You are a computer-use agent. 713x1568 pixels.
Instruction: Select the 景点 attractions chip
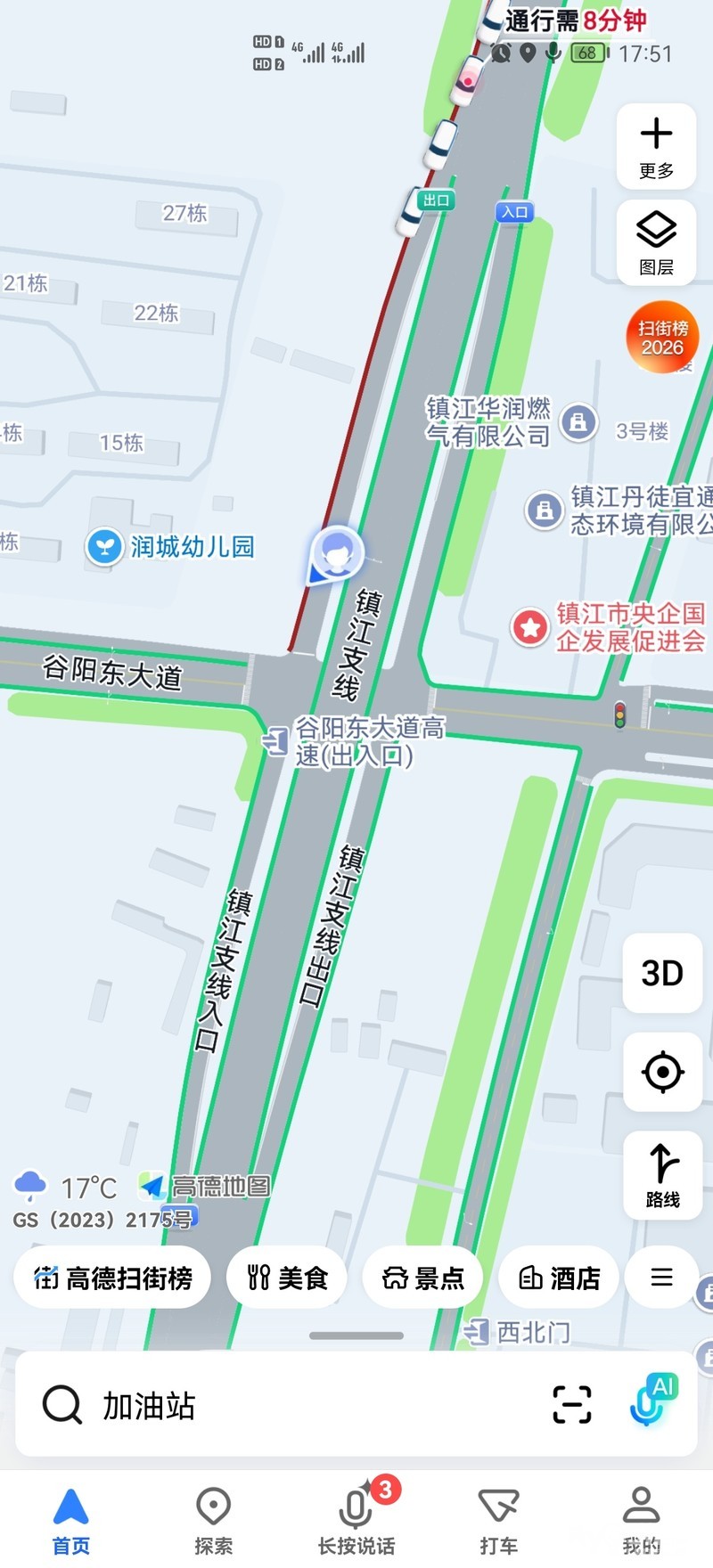pyautogui.click(x=423, y=1278)
